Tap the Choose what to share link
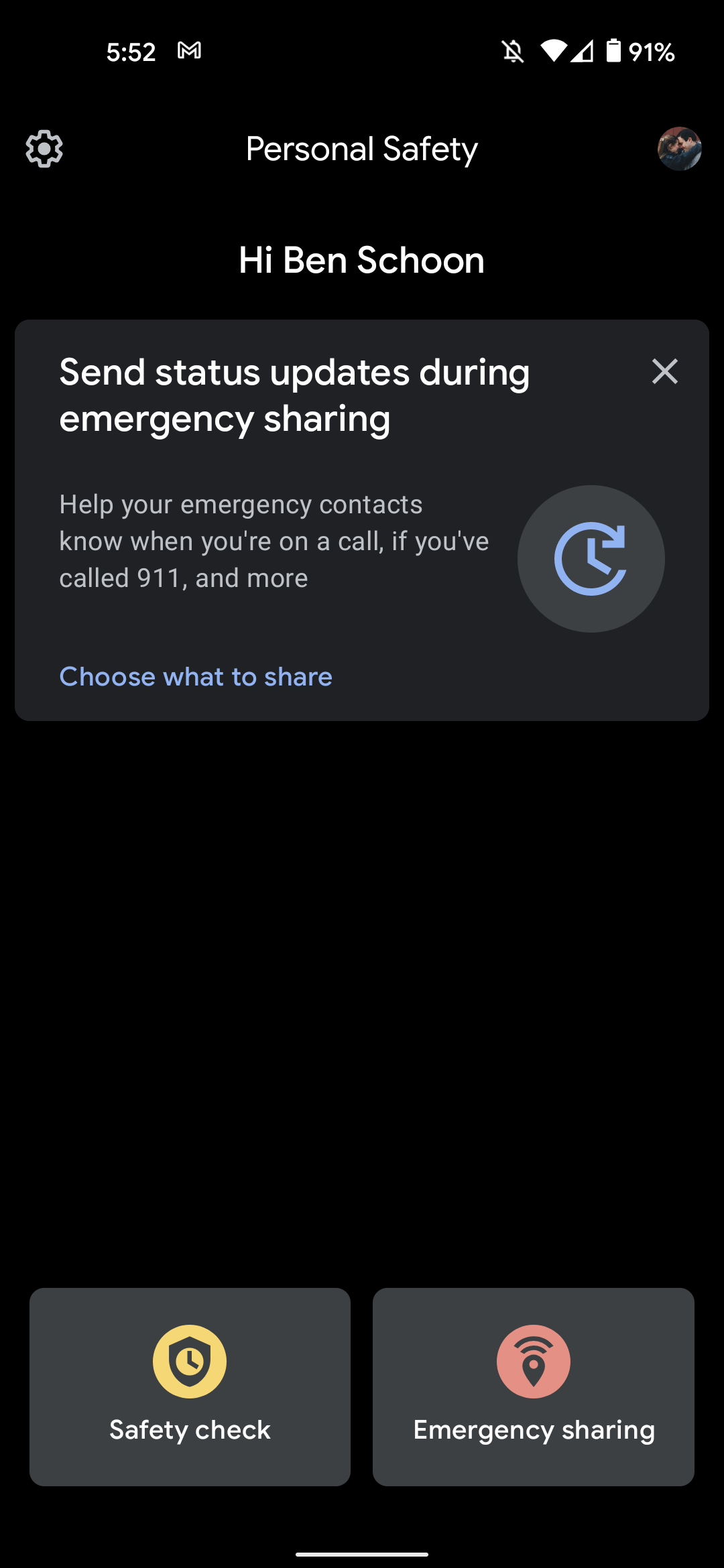The image size is (724, 1568). pyautogui.click(x=196, y=677)
